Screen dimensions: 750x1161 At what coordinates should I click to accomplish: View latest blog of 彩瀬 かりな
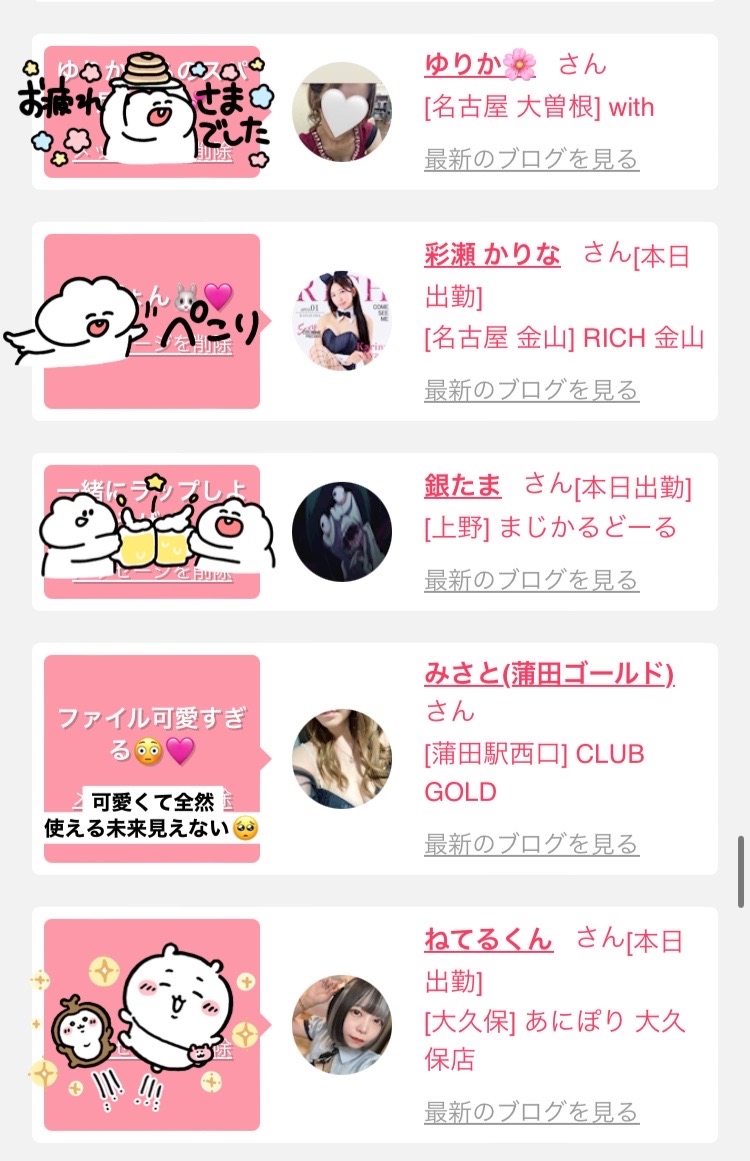532,389
